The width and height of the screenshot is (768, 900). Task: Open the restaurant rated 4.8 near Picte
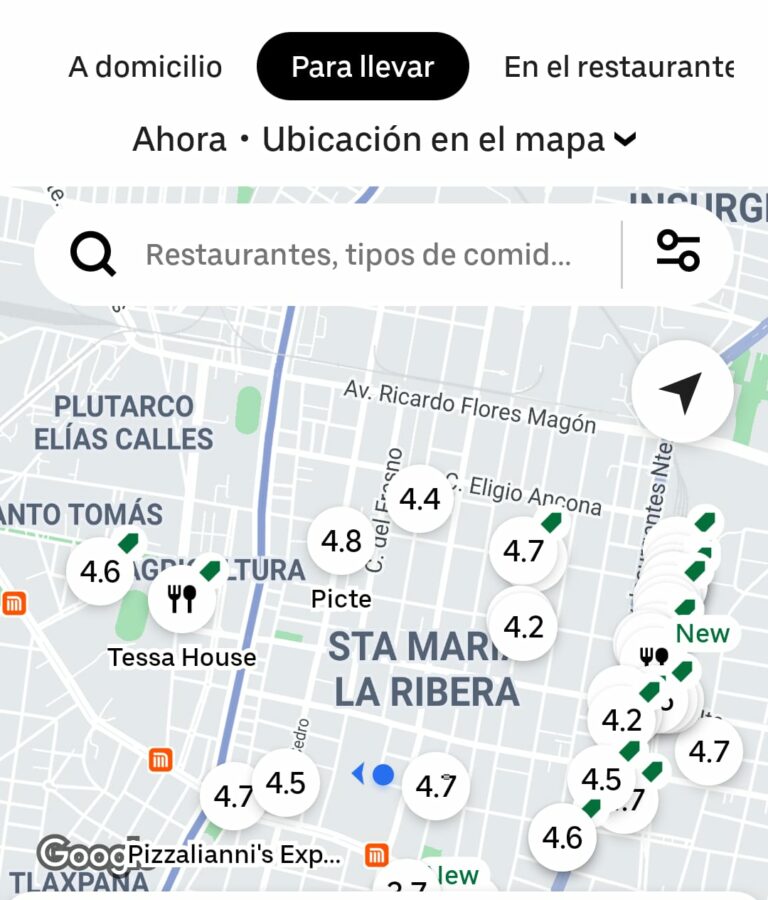[341, 541]
